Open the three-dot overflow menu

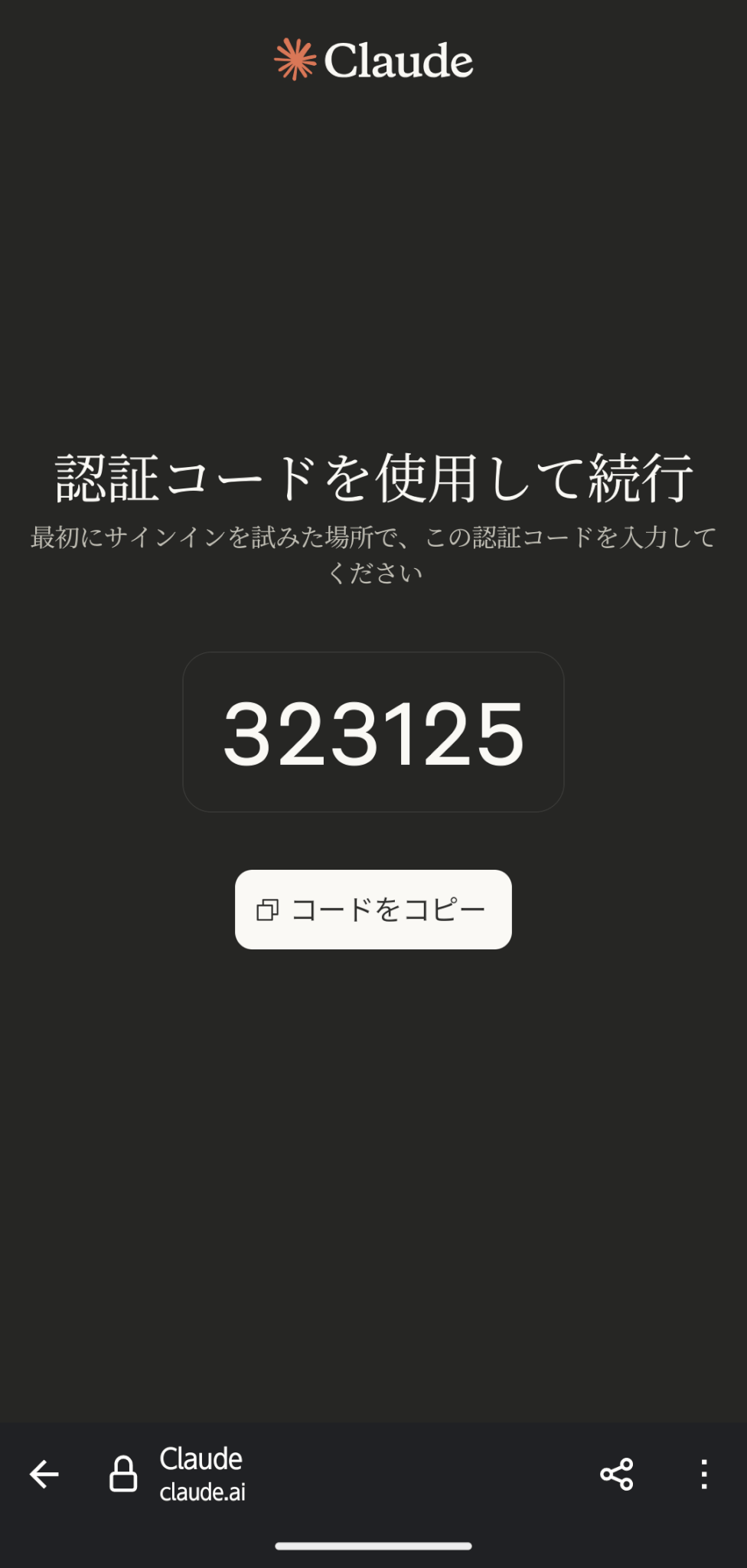point(703,1474)
